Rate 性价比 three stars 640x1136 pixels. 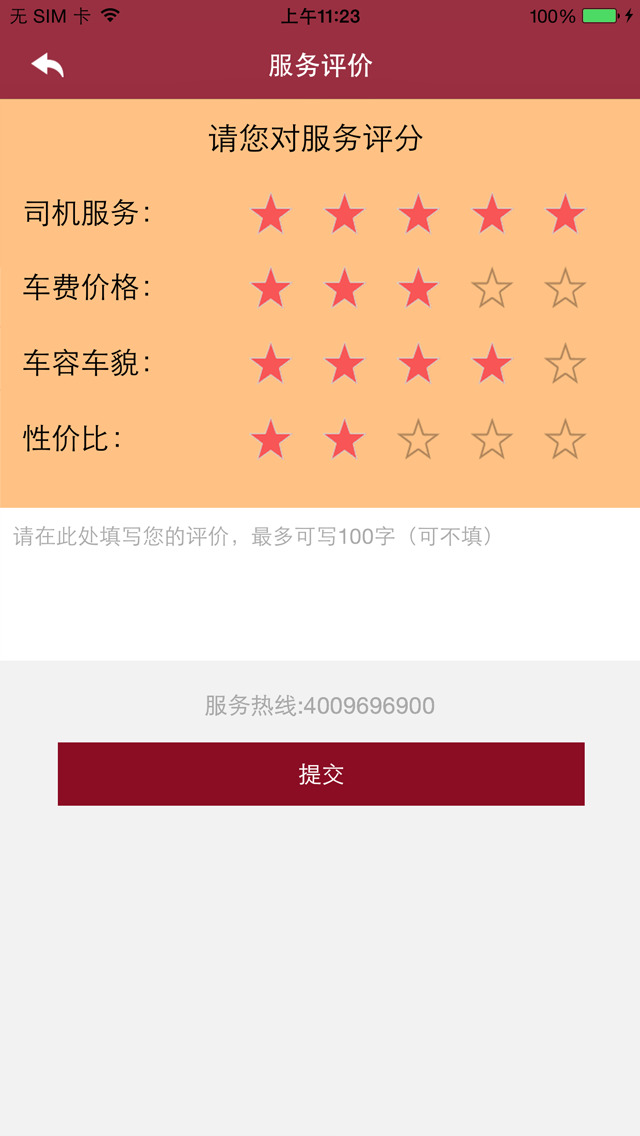pyautogui.click(x=418, y=439)
